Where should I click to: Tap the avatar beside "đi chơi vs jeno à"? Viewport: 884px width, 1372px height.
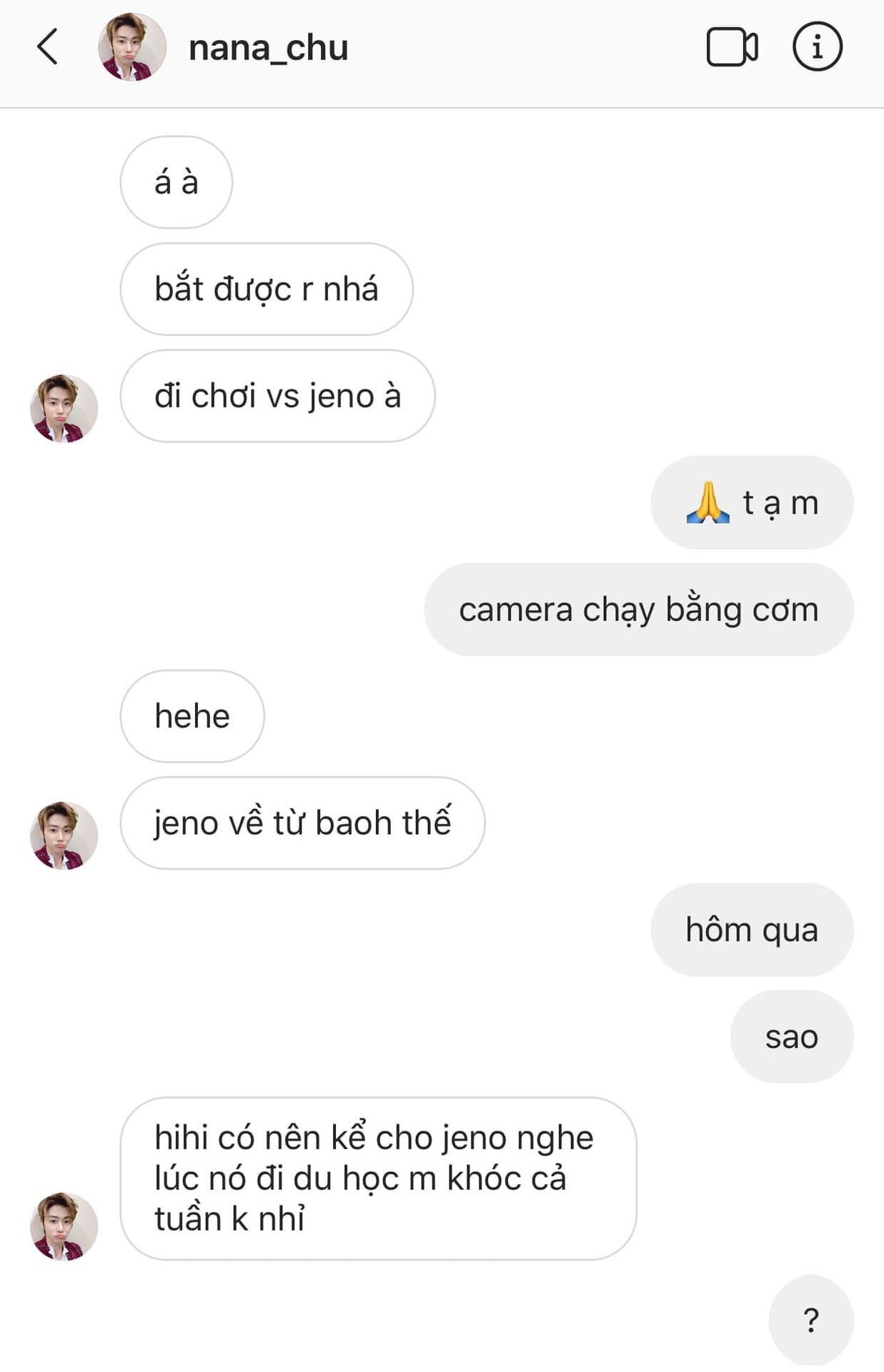(64, 408)
